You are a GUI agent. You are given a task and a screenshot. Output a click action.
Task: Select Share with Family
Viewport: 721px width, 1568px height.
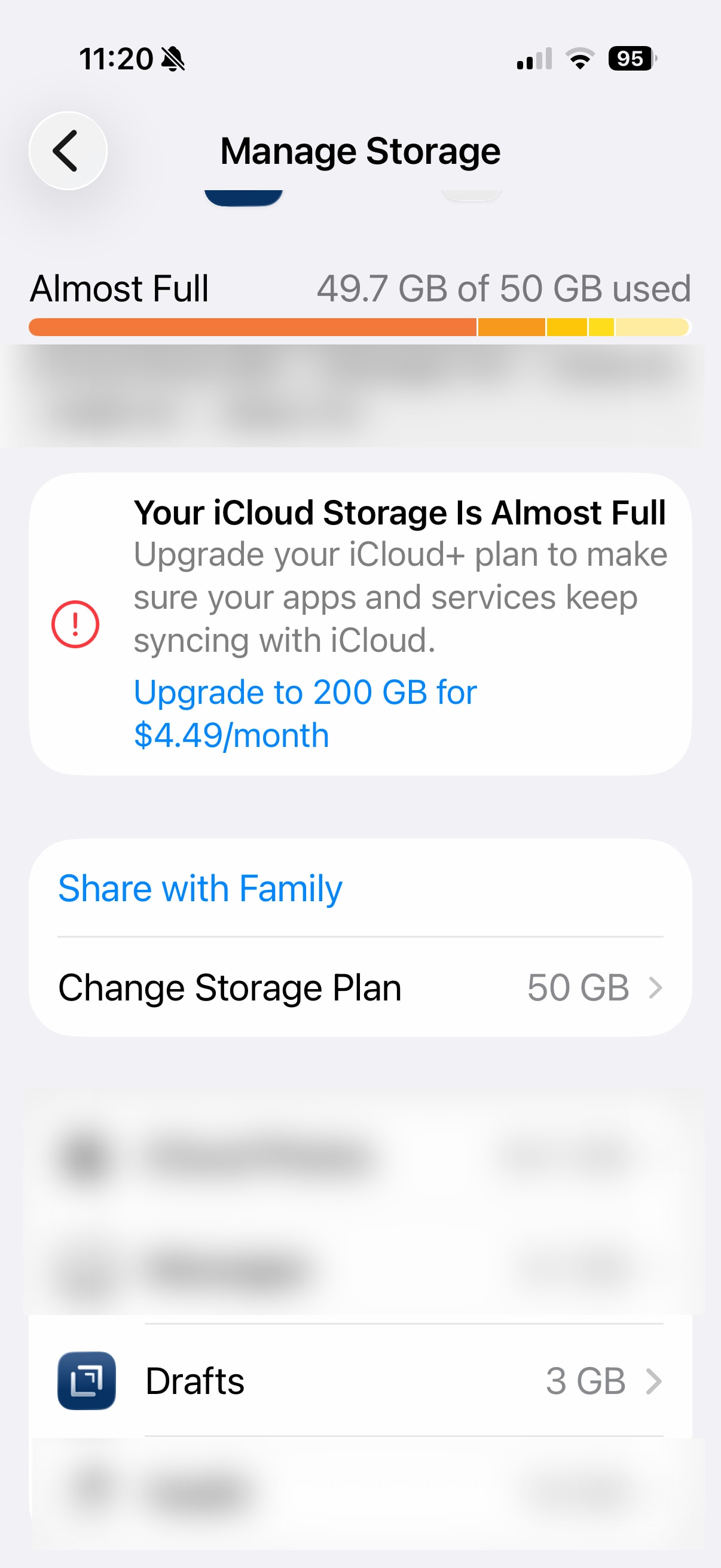[x=200, y=888]
